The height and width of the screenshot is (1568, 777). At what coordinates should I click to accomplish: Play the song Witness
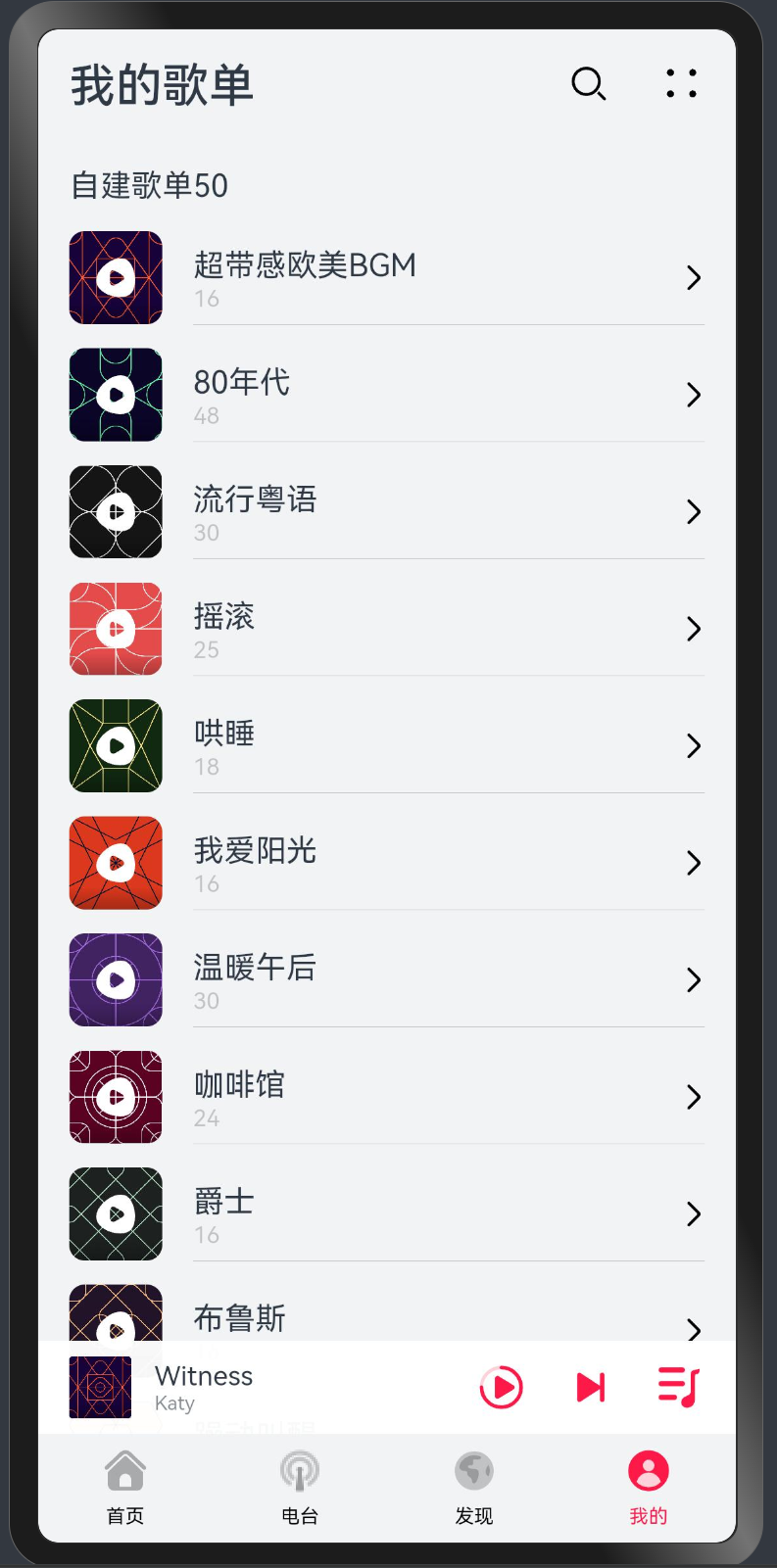(501, 1387)
